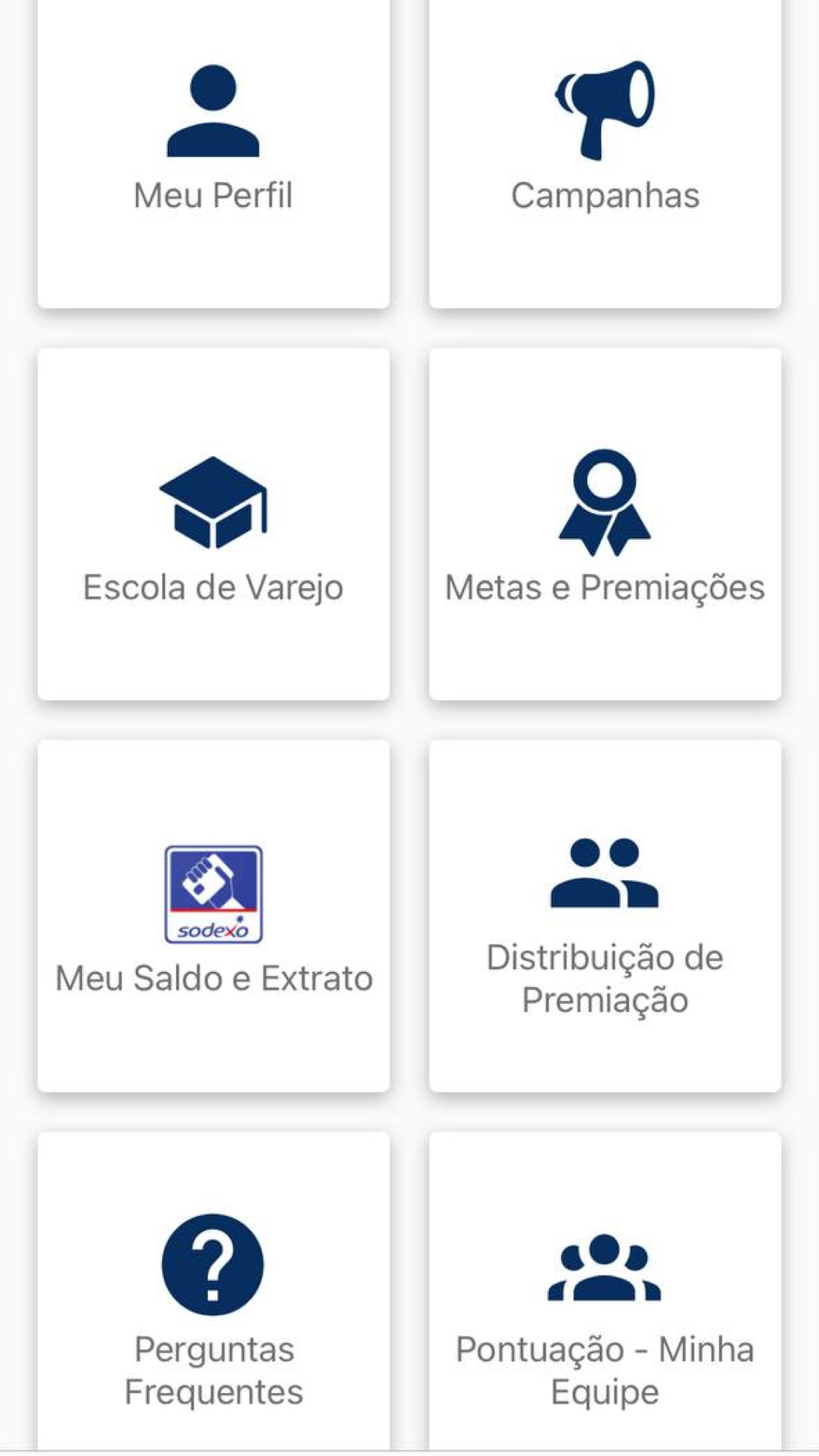Tap the Perguntas Frequentes card

pos(213,1291)
